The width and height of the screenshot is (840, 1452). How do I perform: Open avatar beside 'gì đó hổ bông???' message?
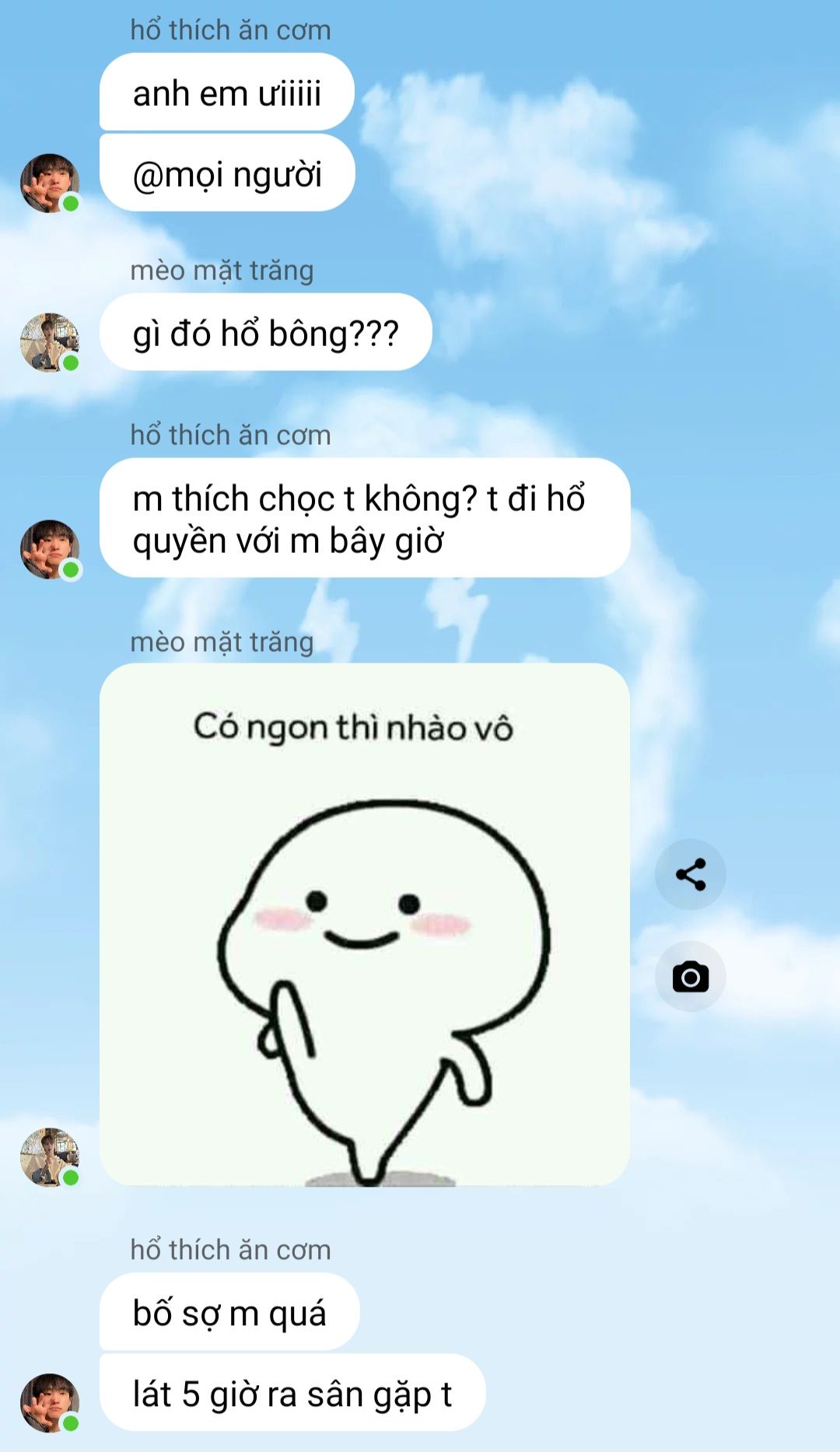pos(50,342)
